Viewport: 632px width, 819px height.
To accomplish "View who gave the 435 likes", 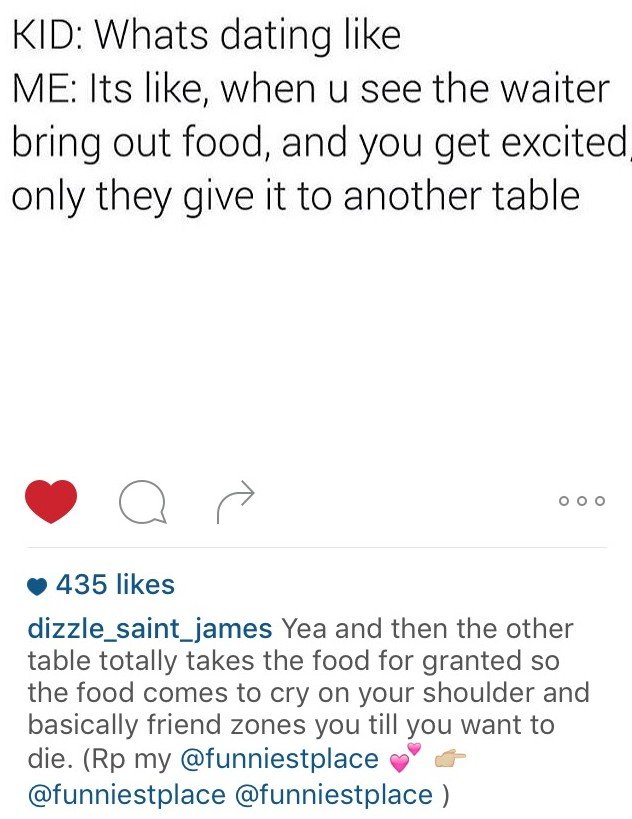I will [115, 585].
